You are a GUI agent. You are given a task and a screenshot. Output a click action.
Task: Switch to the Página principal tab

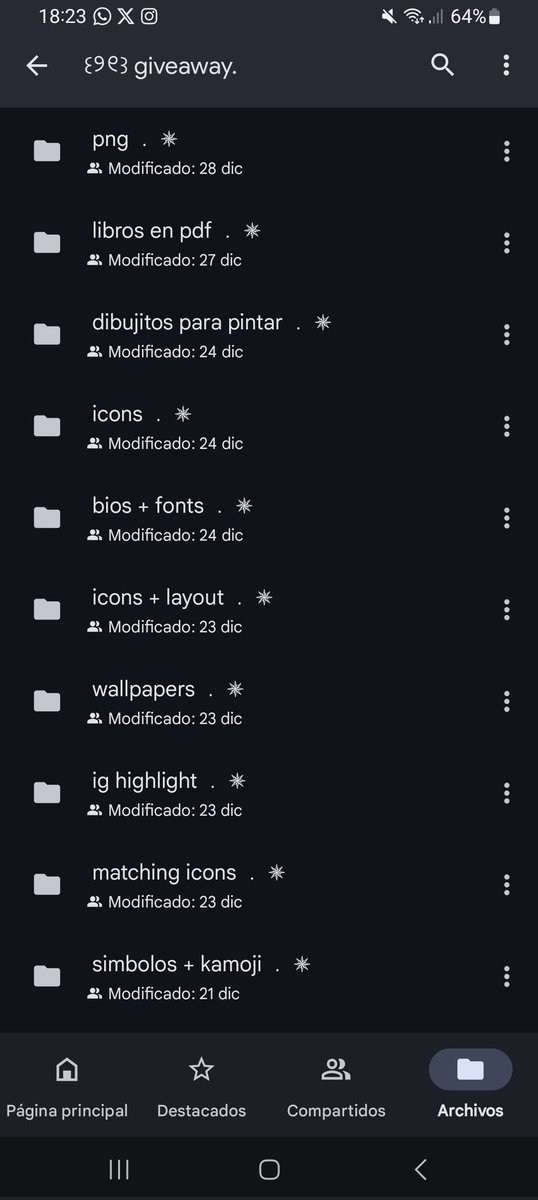coord(67,1085)
